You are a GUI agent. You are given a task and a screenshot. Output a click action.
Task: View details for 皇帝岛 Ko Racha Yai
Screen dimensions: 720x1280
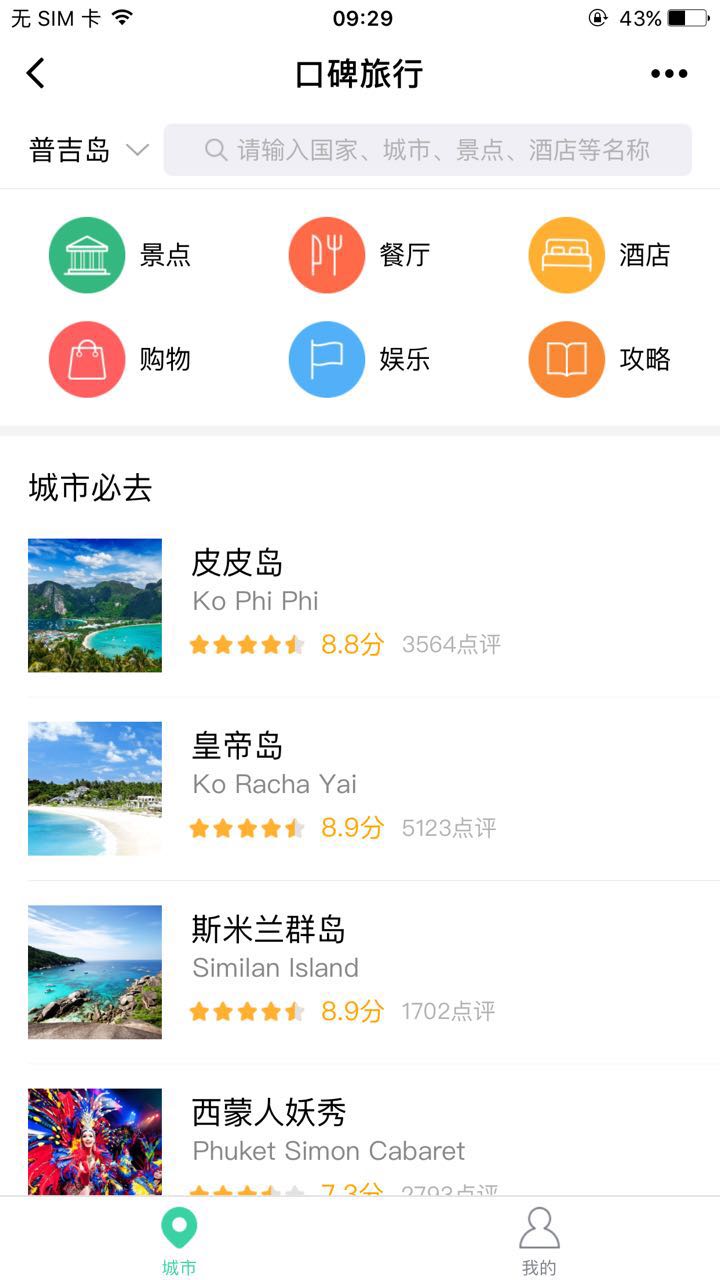[x=360, y=788]
